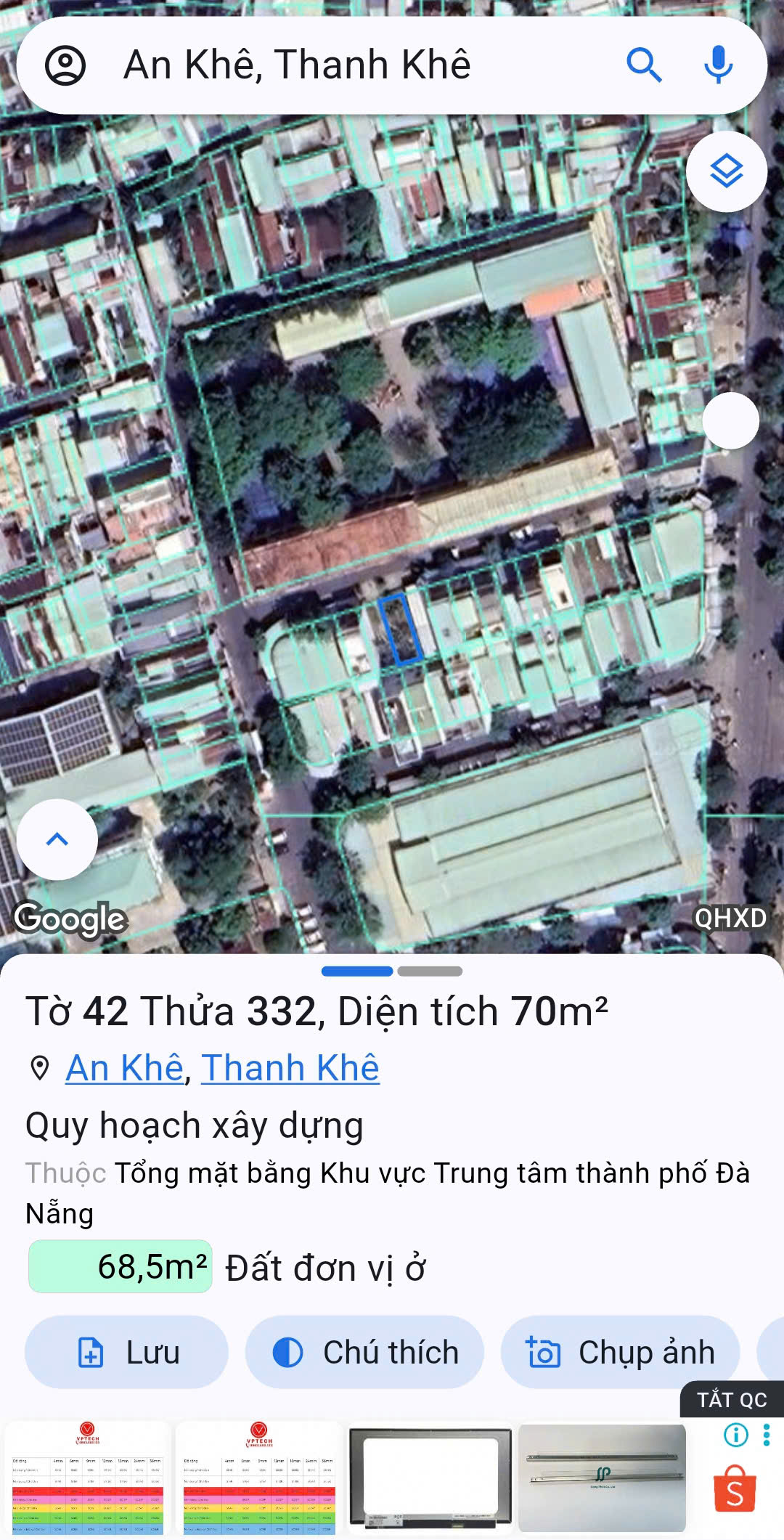Tap the round white button on the map

pos(731,421)
